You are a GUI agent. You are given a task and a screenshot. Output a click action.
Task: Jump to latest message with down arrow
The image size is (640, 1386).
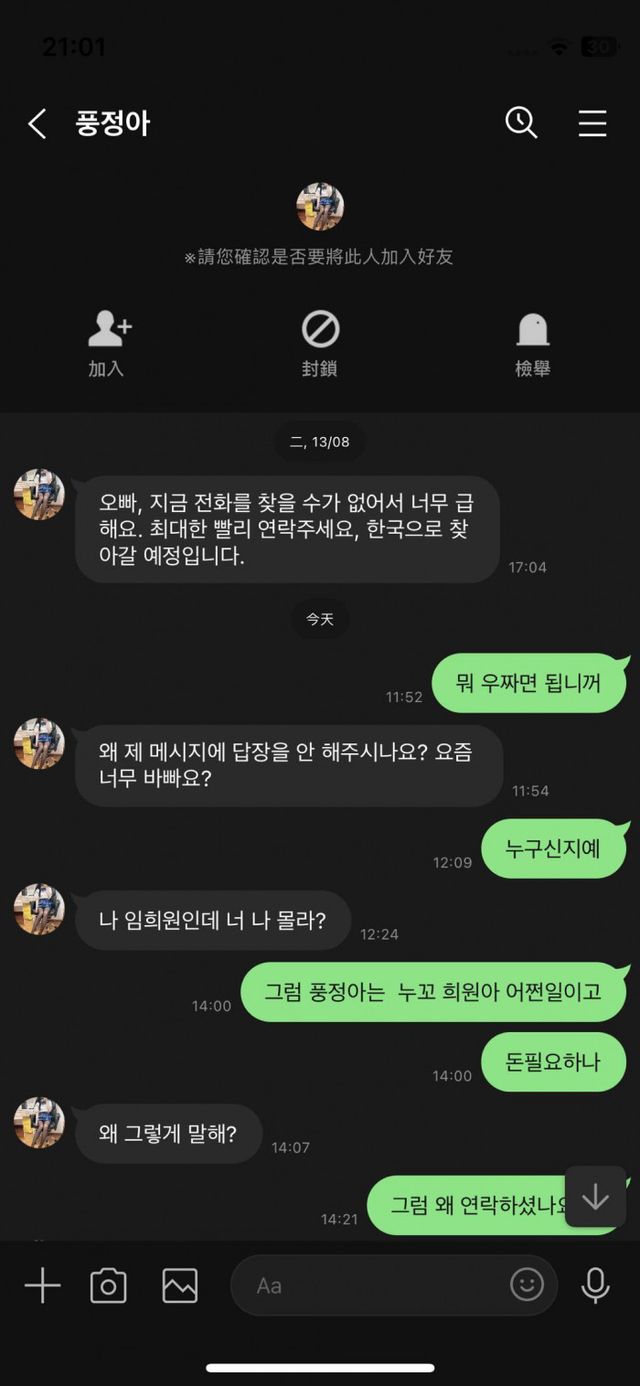tap(595, 1197)
